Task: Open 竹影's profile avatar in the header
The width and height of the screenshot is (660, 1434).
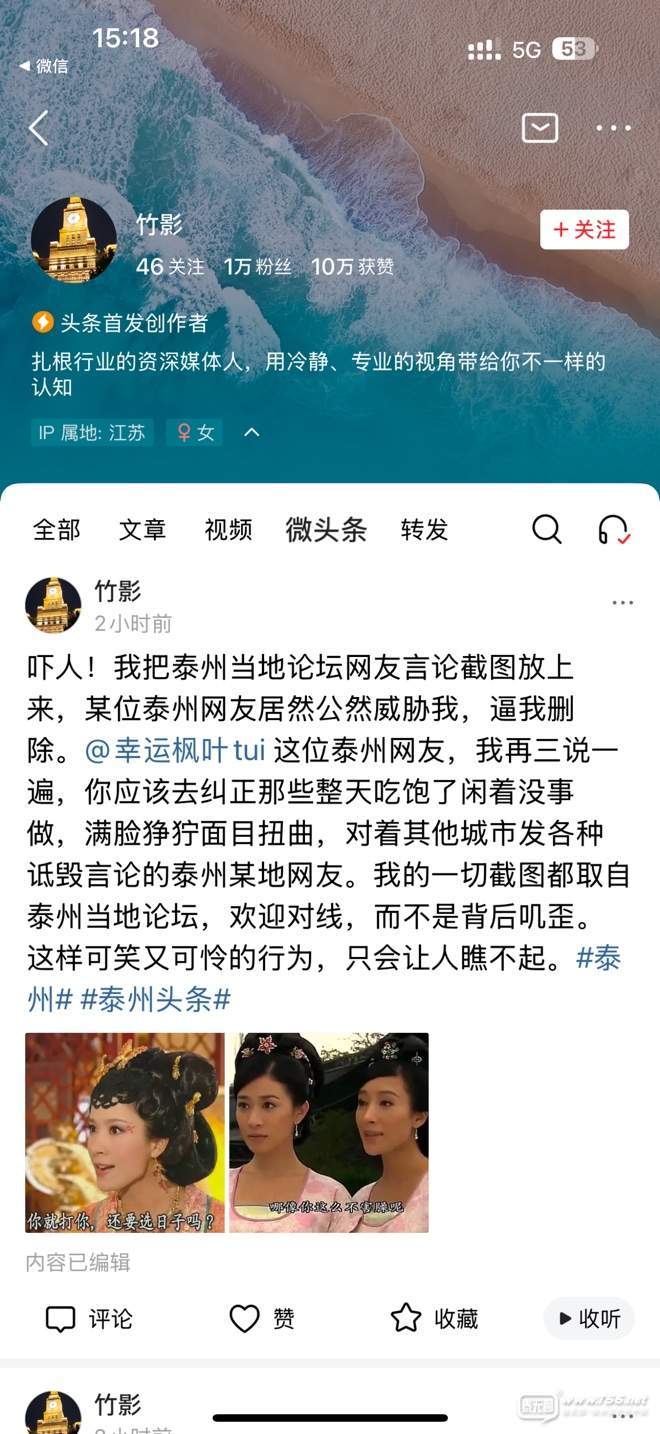Action: [x=74, y=240]
